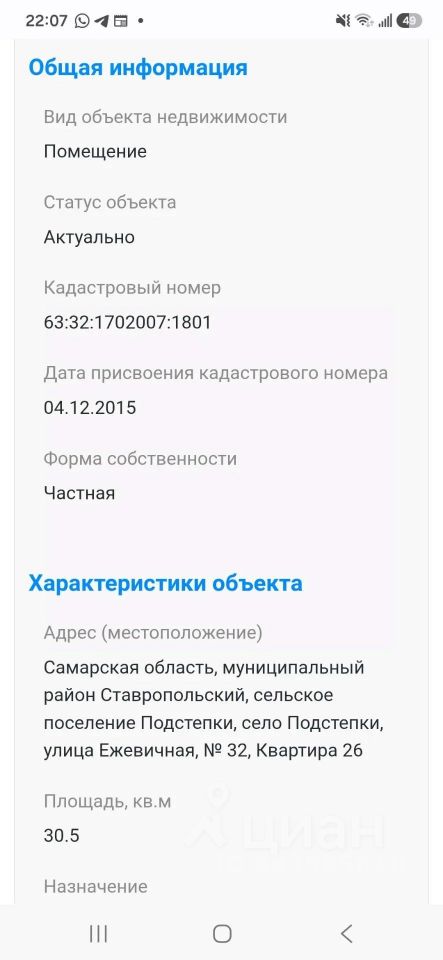Image resolution: width=443 pixels, height=960 pixels.
Task: Open the recent apps overview
Action: (98, 934)
